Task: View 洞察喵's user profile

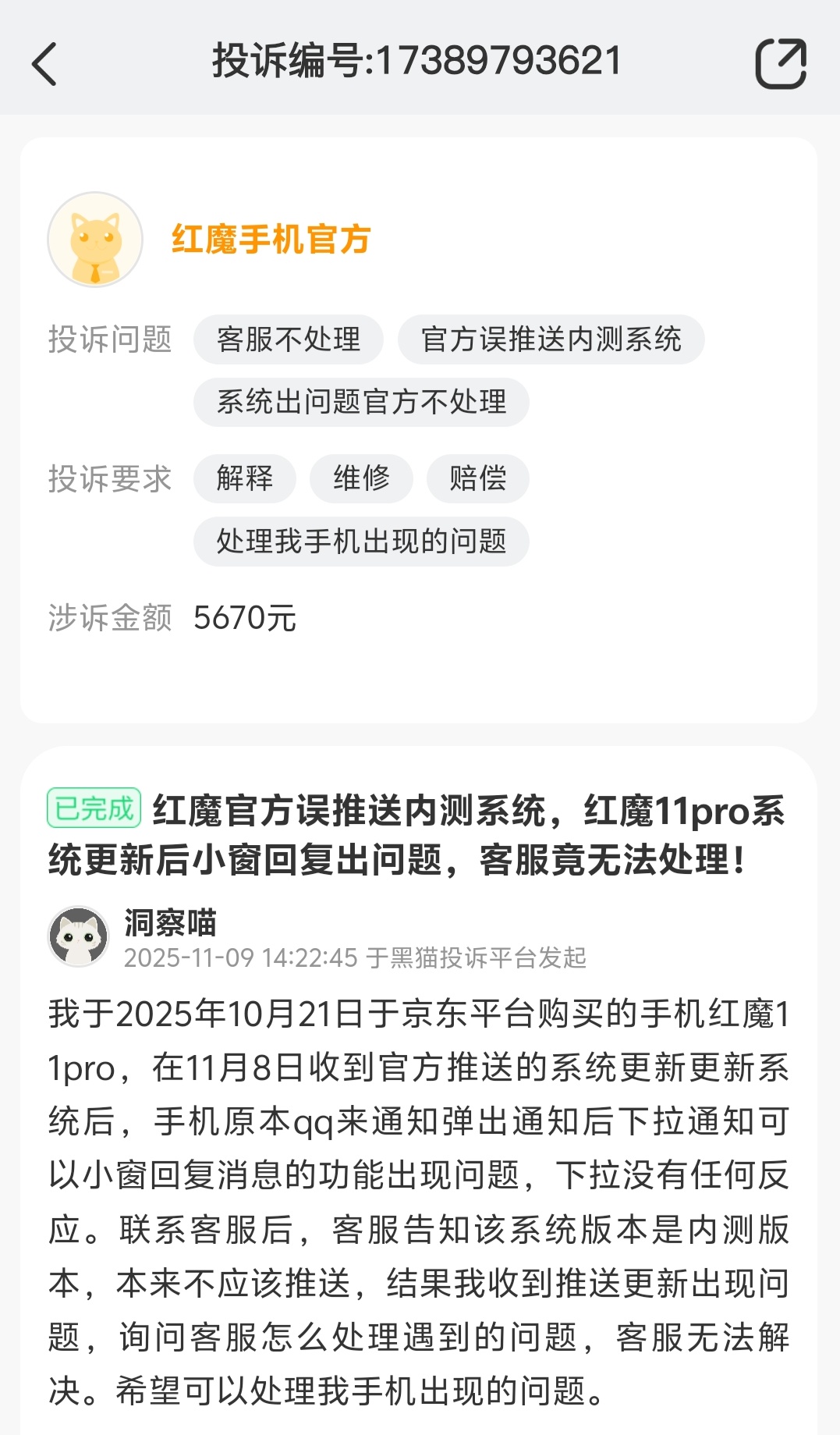Action: pos(79,936)
